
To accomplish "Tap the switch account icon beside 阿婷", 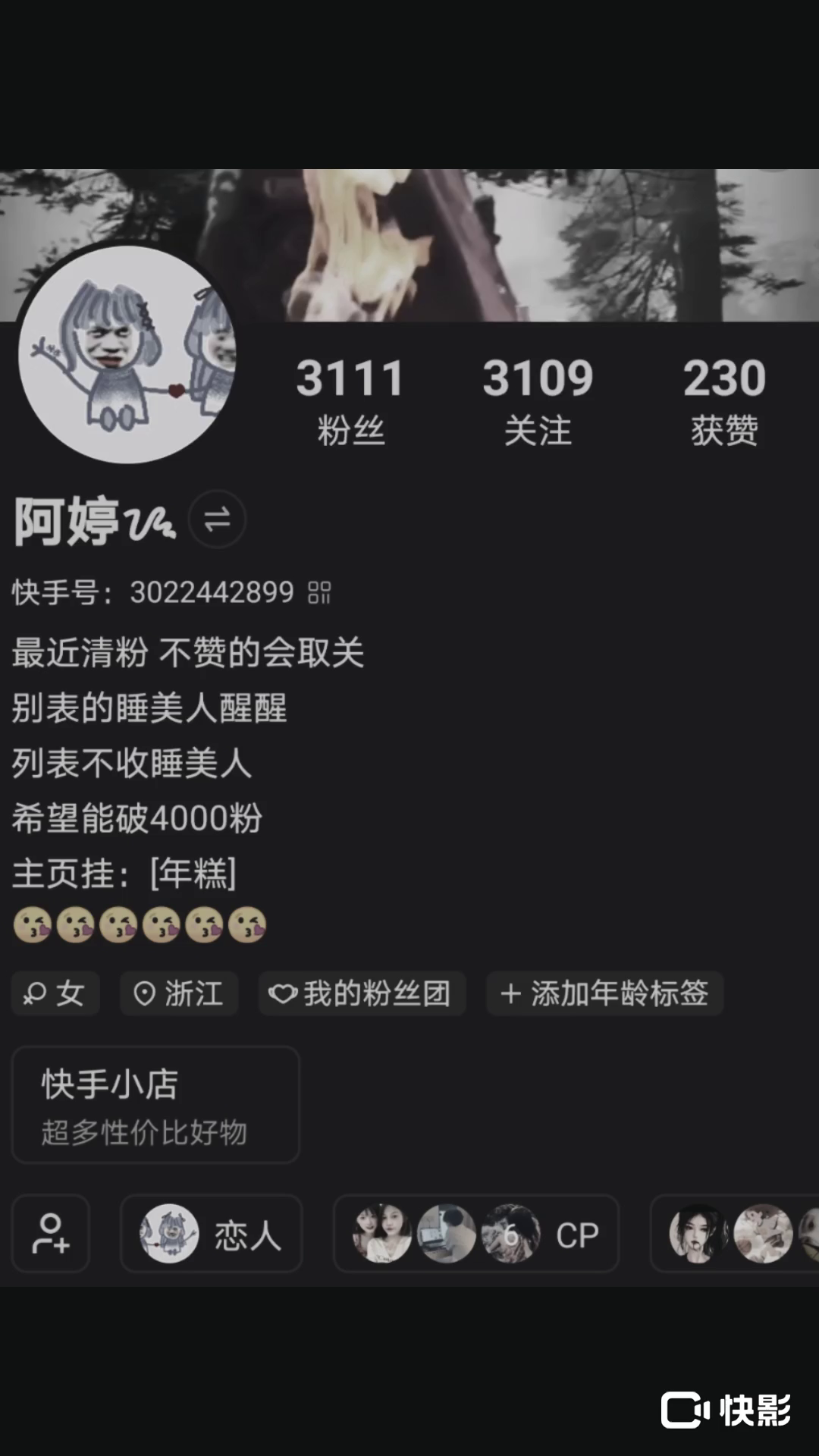I will [217, 519].
